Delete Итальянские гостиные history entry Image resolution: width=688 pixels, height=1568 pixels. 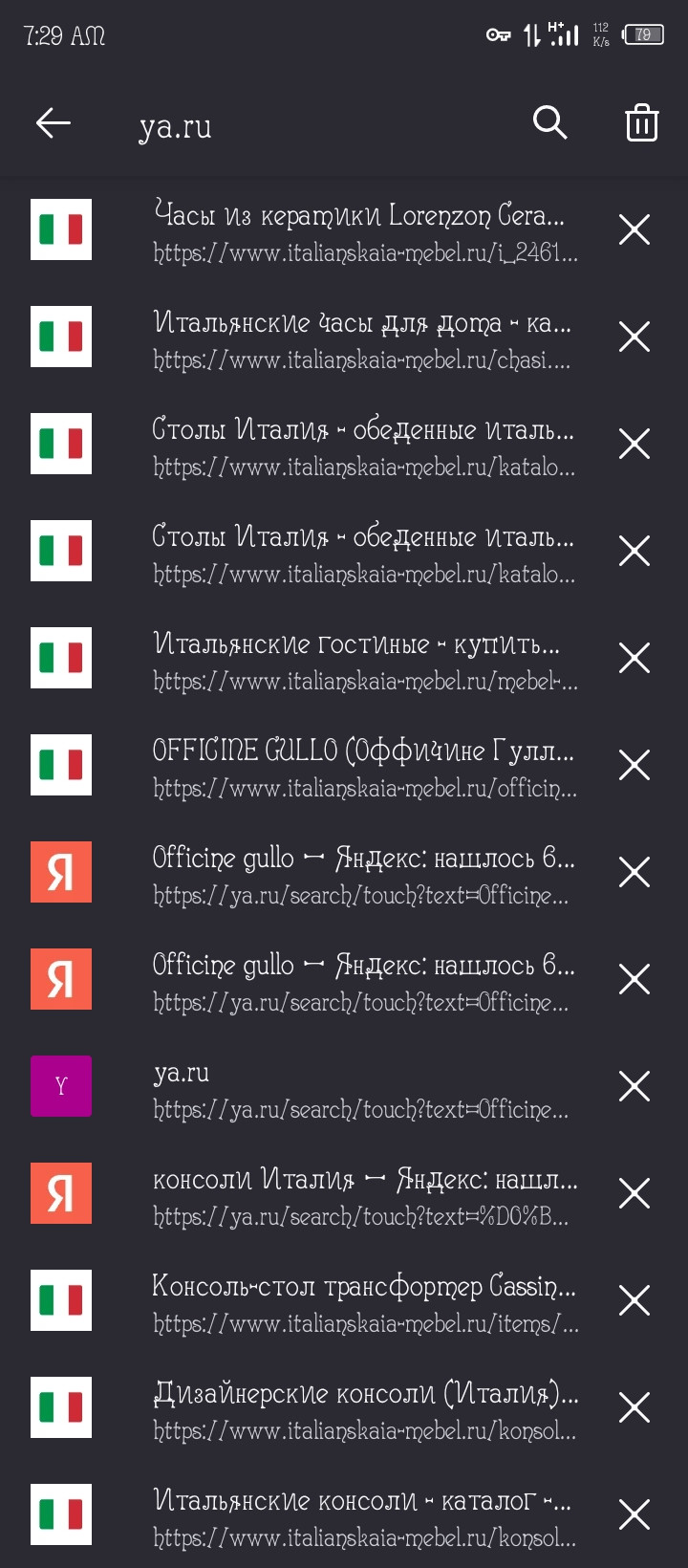coord(634,658)
